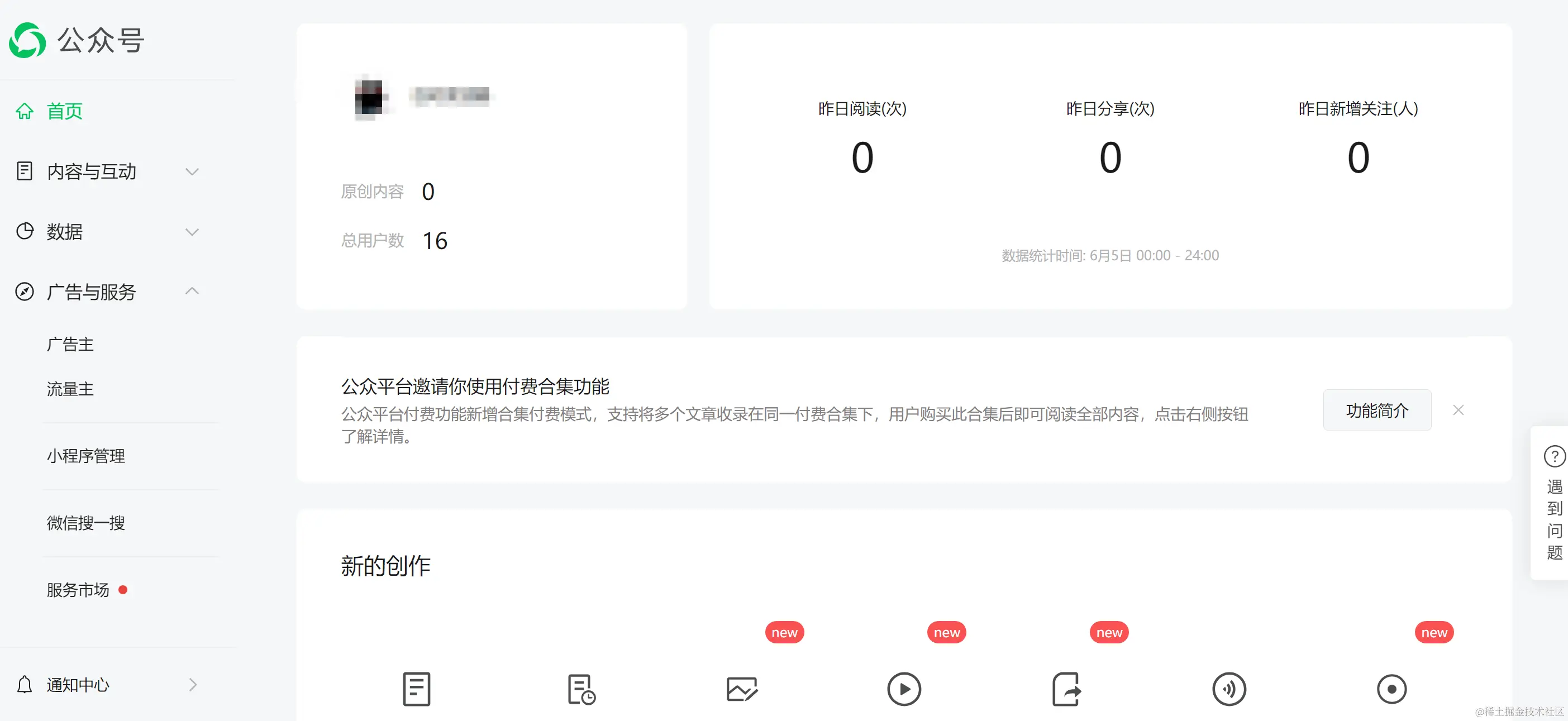Tap the live record creation icon
This screenshot has width=1568, height=721.
point(1391,689)
